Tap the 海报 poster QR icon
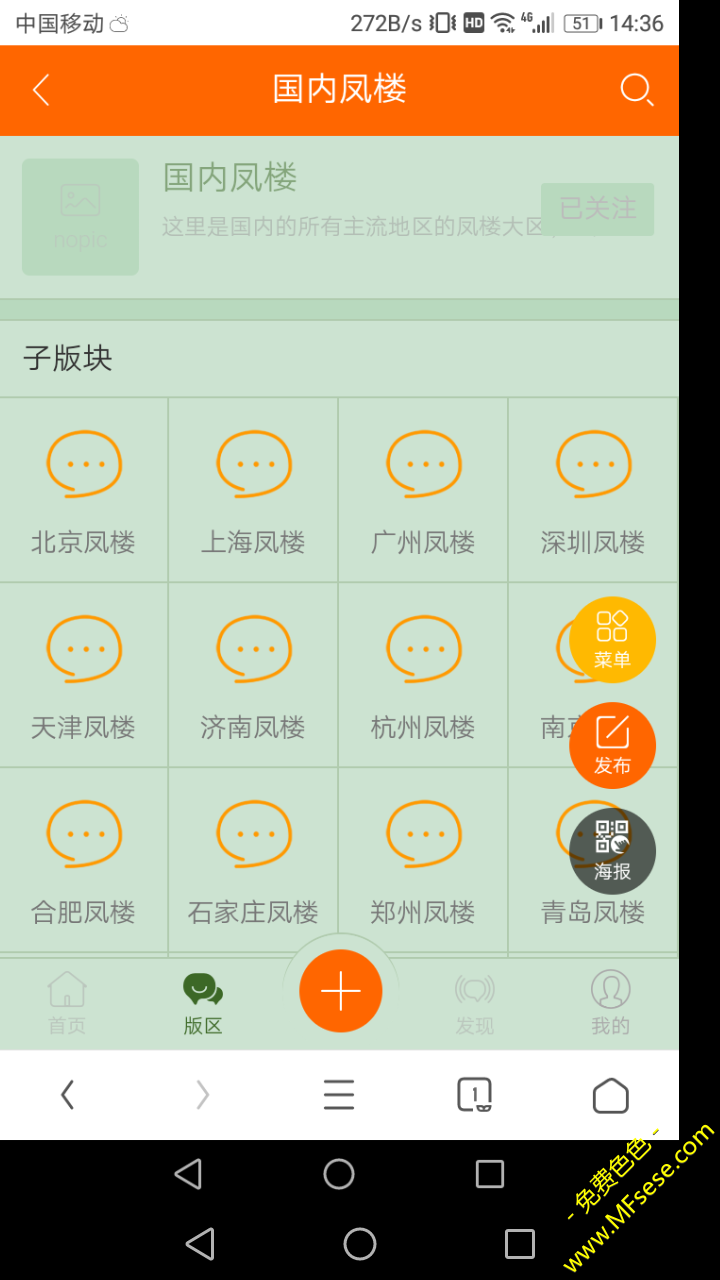 (613, 850)
